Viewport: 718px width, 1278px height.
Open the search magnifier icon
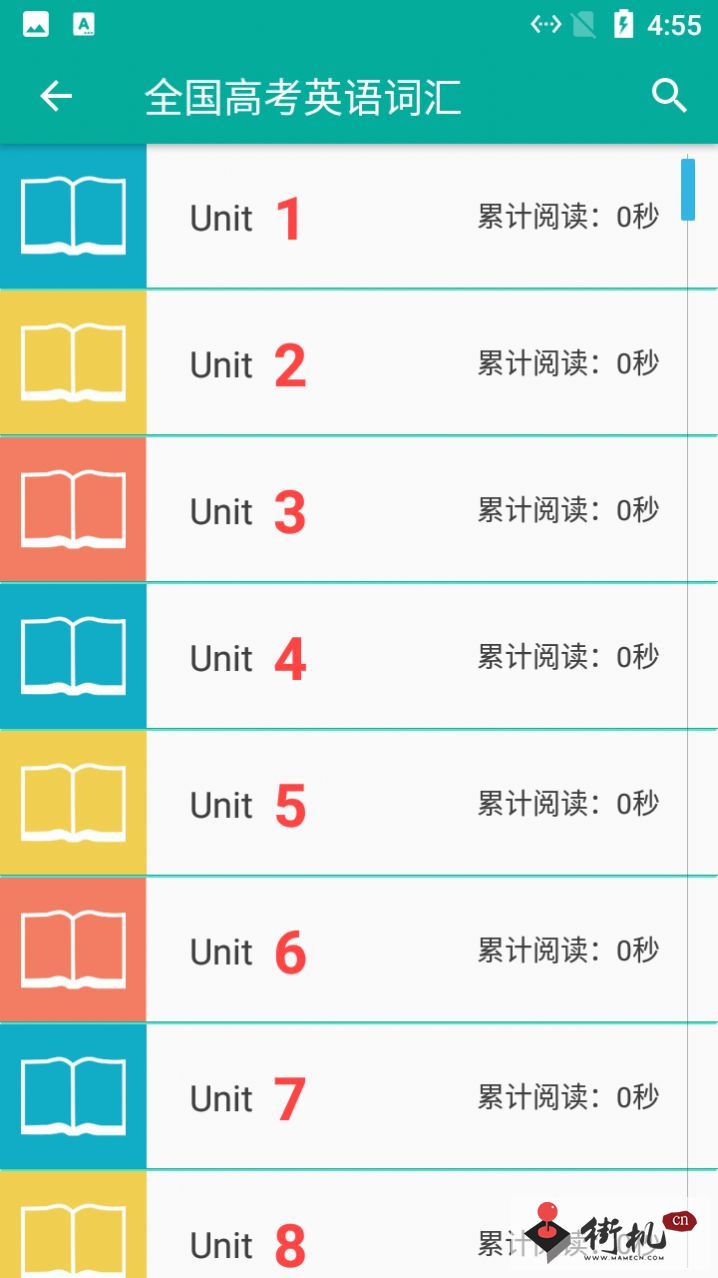point(669,96)
